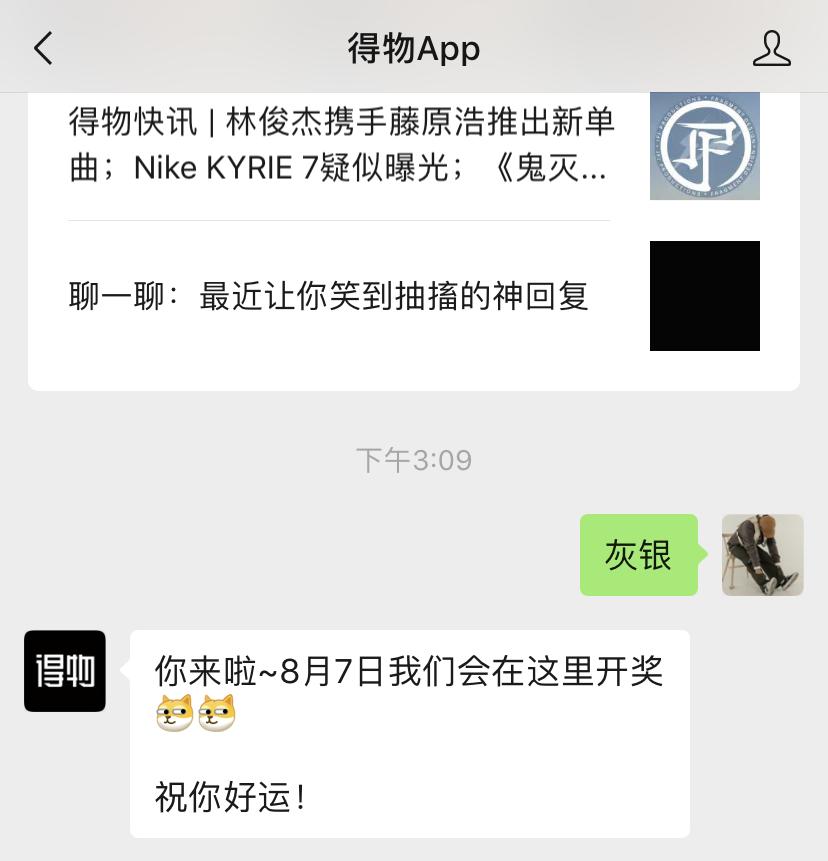Tap the 得物App chat title
The image size is (828, 861).
(413, 48)
